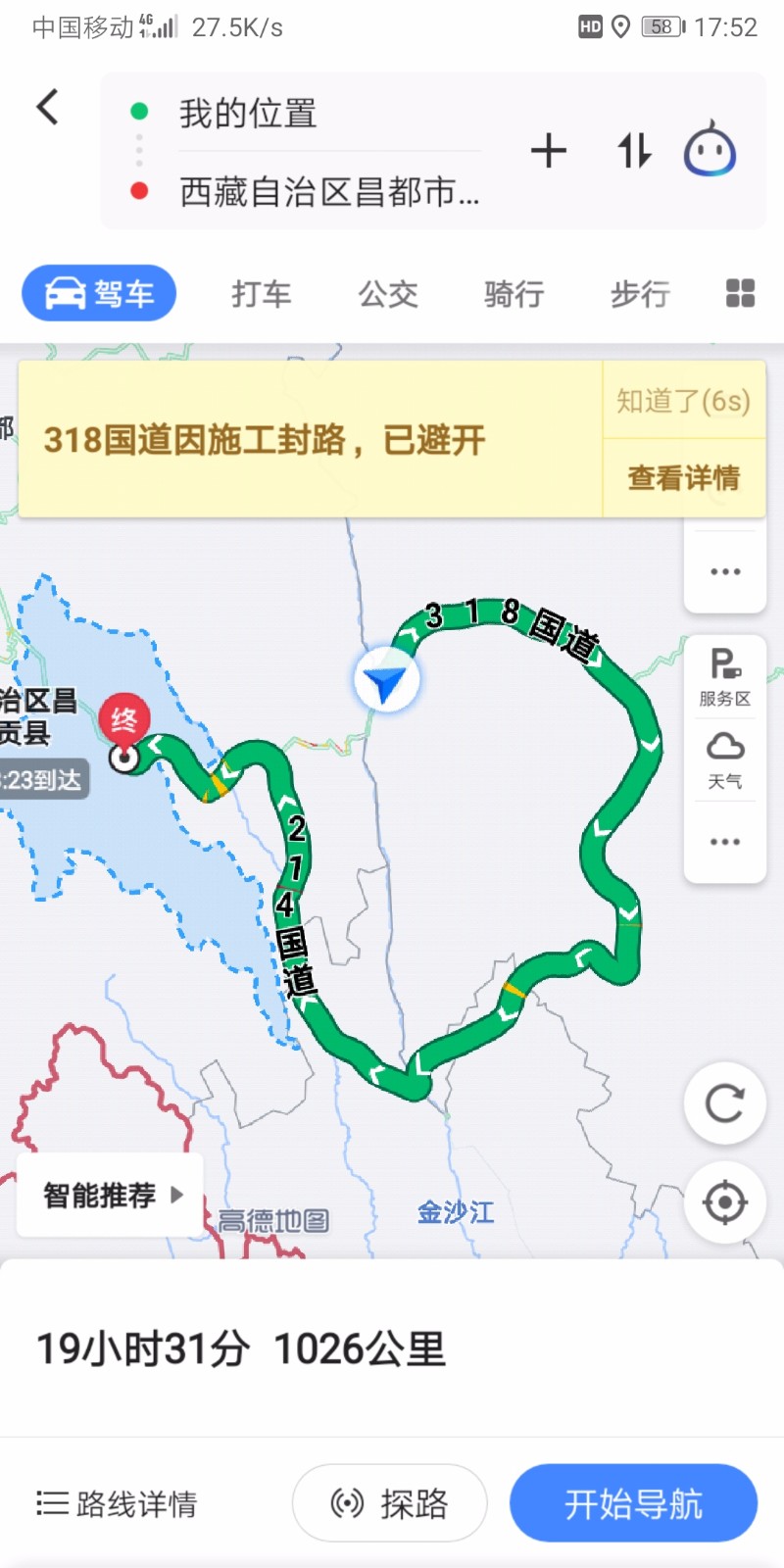Show 服务区 along the route

(x=724, y=677)
